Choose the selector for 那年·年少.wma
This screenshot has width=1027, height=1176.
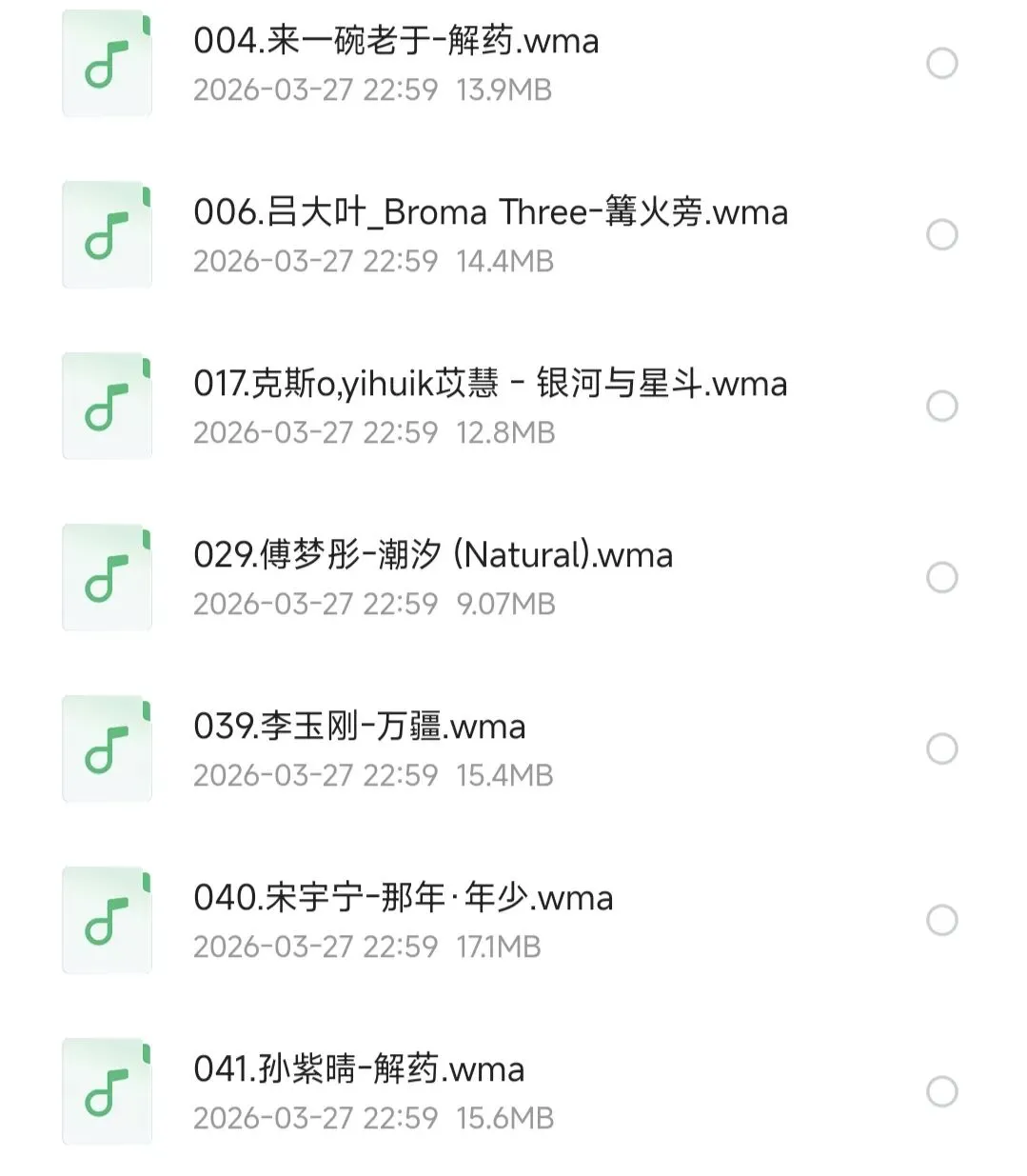click(x=941, y=921)
